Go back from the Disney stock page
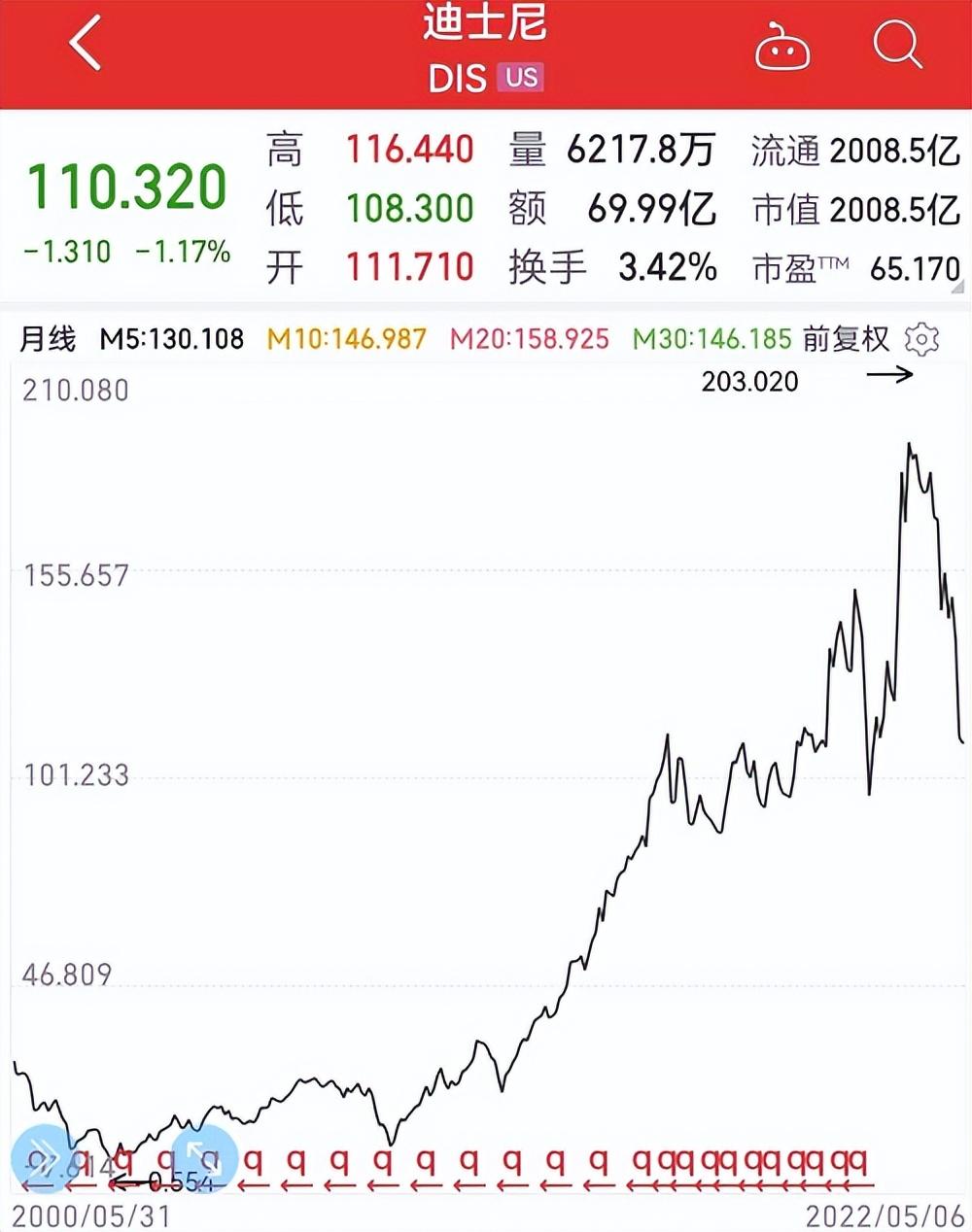 coord(86,44)
